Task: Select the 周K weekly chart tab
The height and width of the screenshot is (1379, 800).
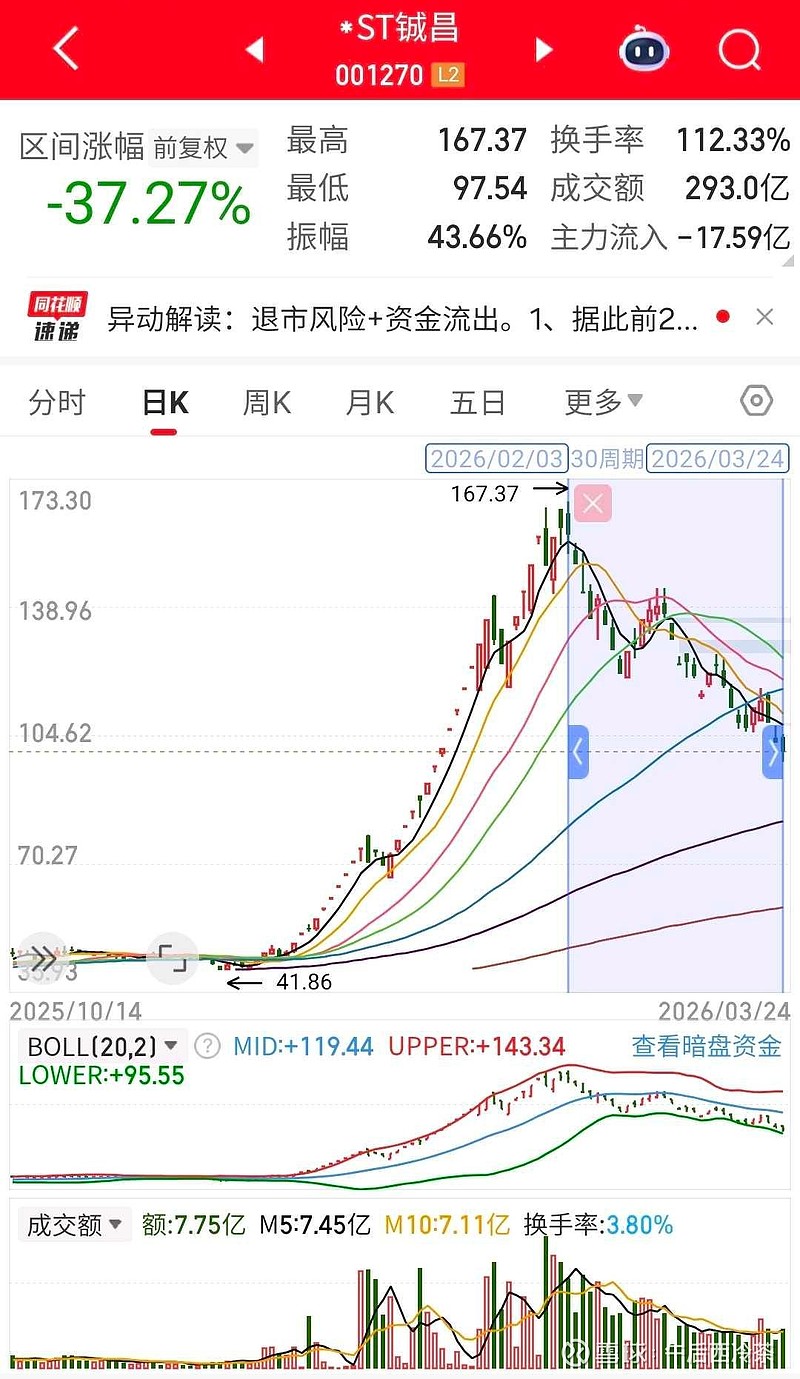Action: point(265,401)
